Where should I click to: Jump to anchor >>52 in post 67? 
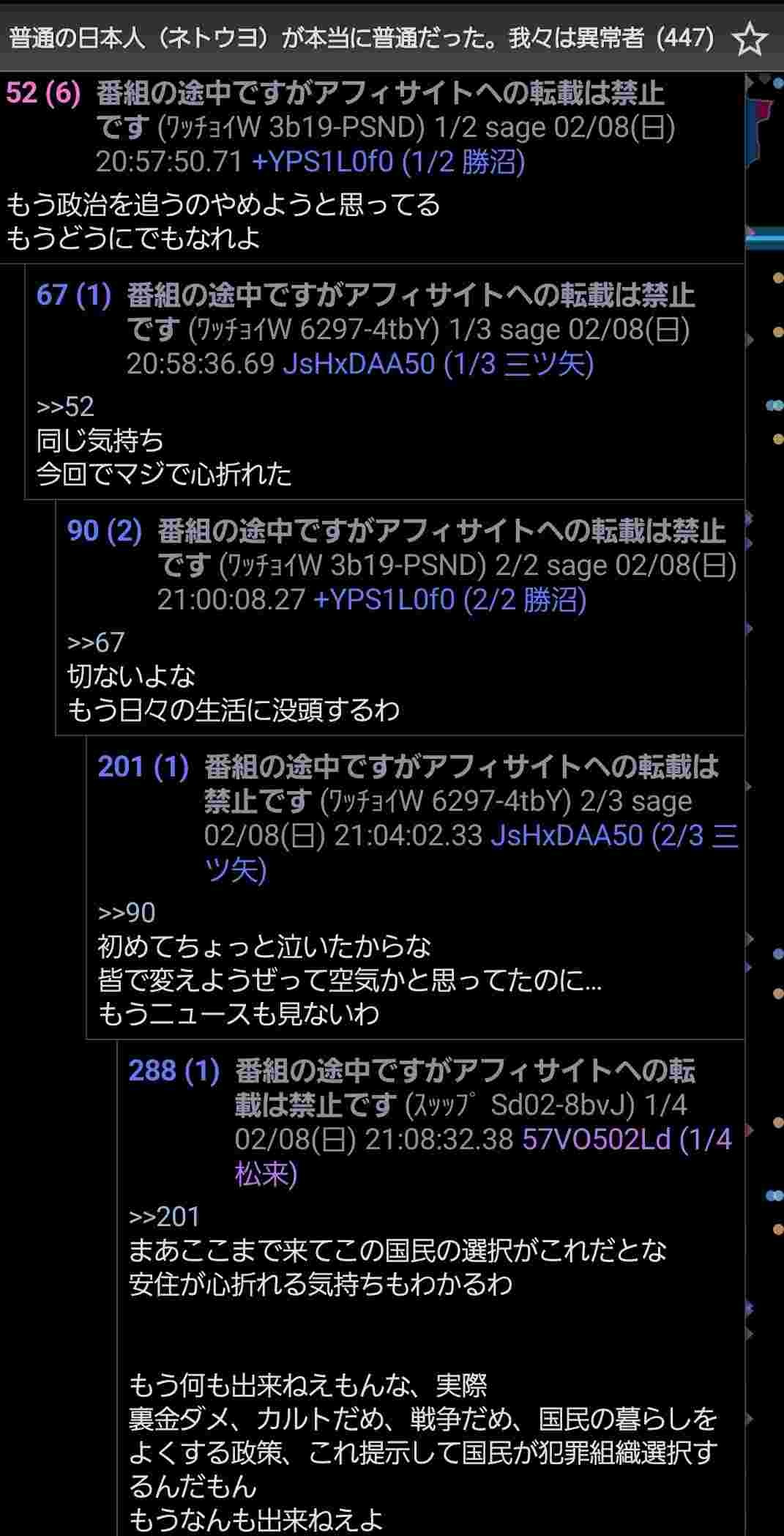[65, 407]
